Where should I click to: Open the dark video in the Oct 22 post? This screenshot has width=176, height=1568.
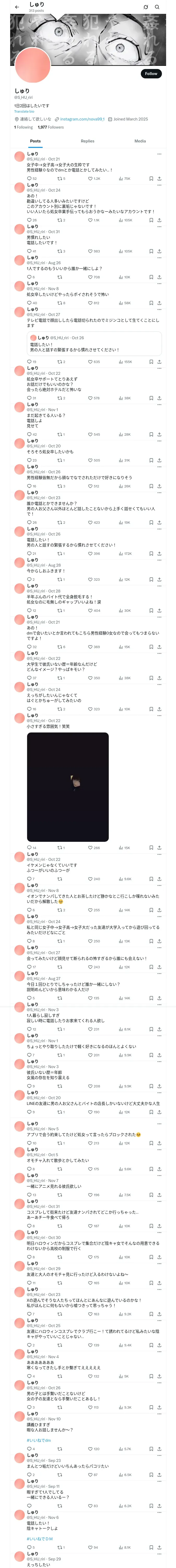tap(68, 787)
